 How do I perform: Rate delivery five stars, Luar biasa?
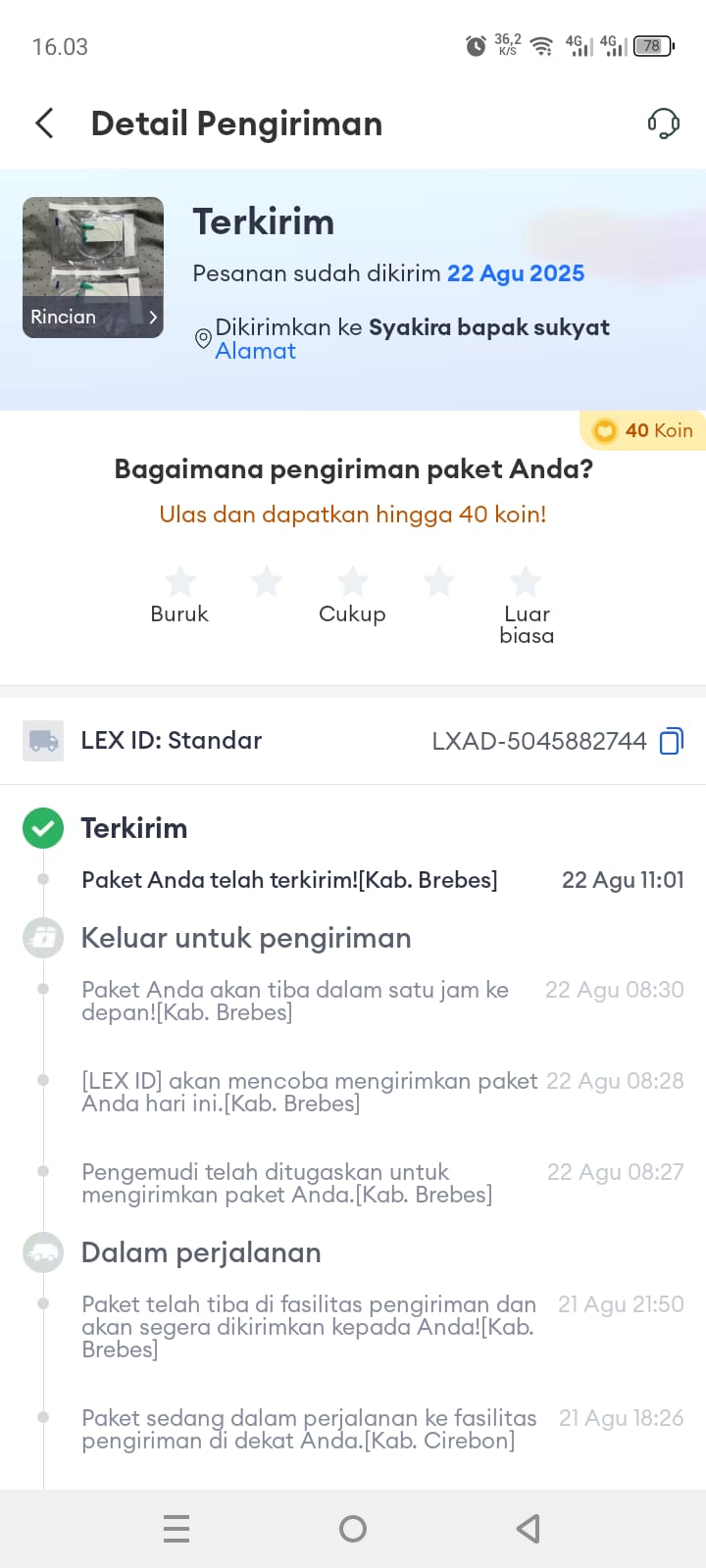526,581
